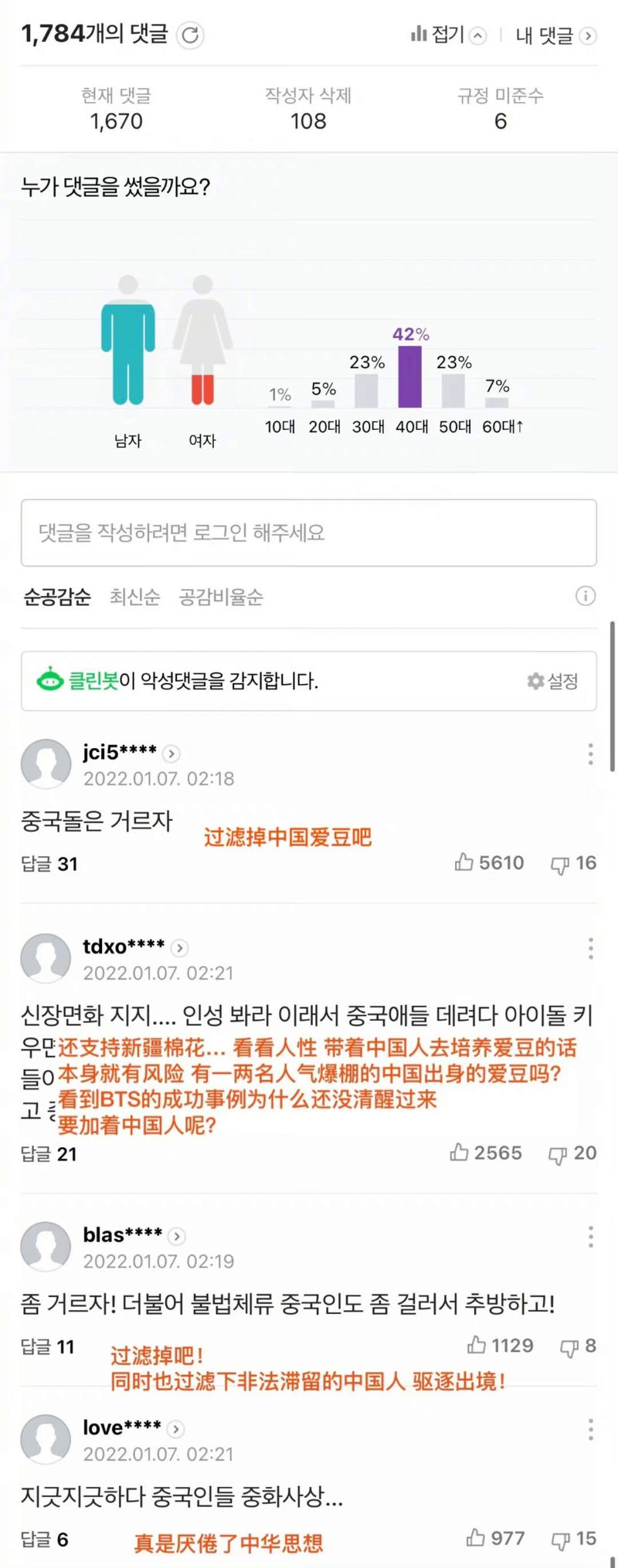Image resolution: width=618 pixels, height=1568 pixels.
Task: Sort comments by 최신순
Action: pos(134,597)
